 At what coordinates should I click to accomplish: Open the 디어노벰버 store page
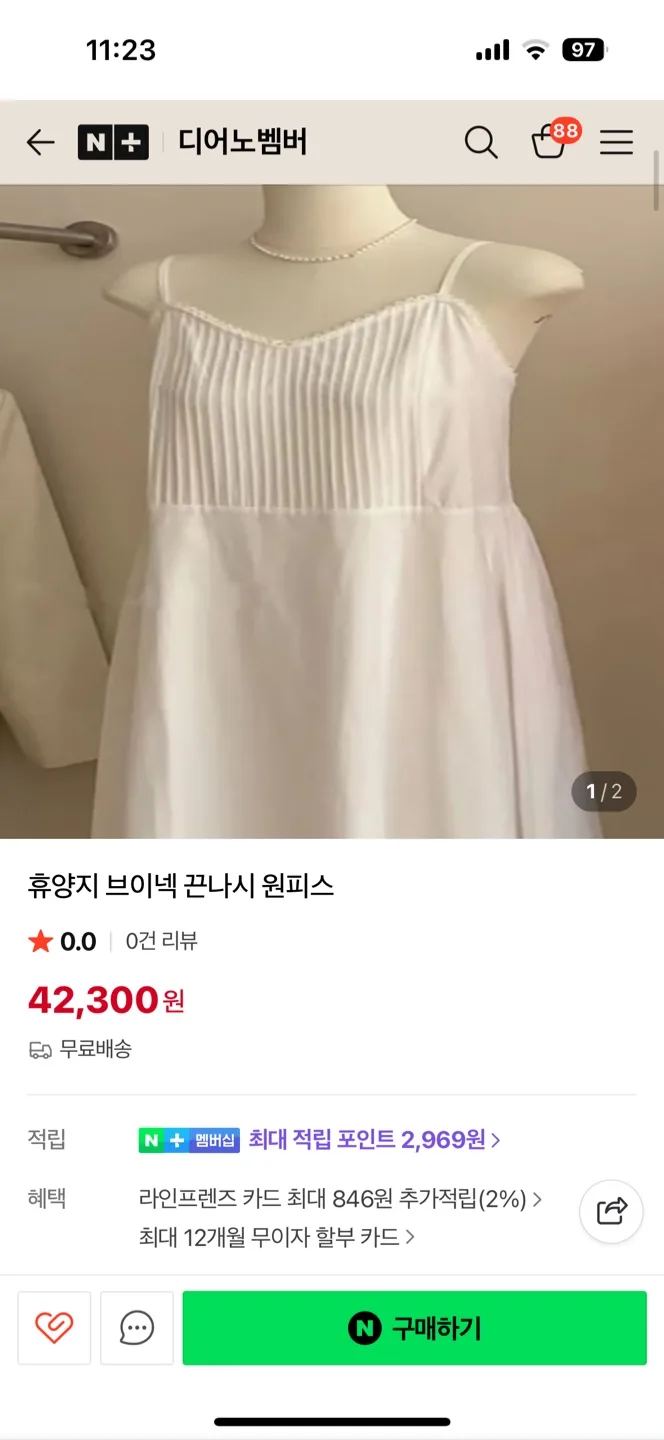243,143
